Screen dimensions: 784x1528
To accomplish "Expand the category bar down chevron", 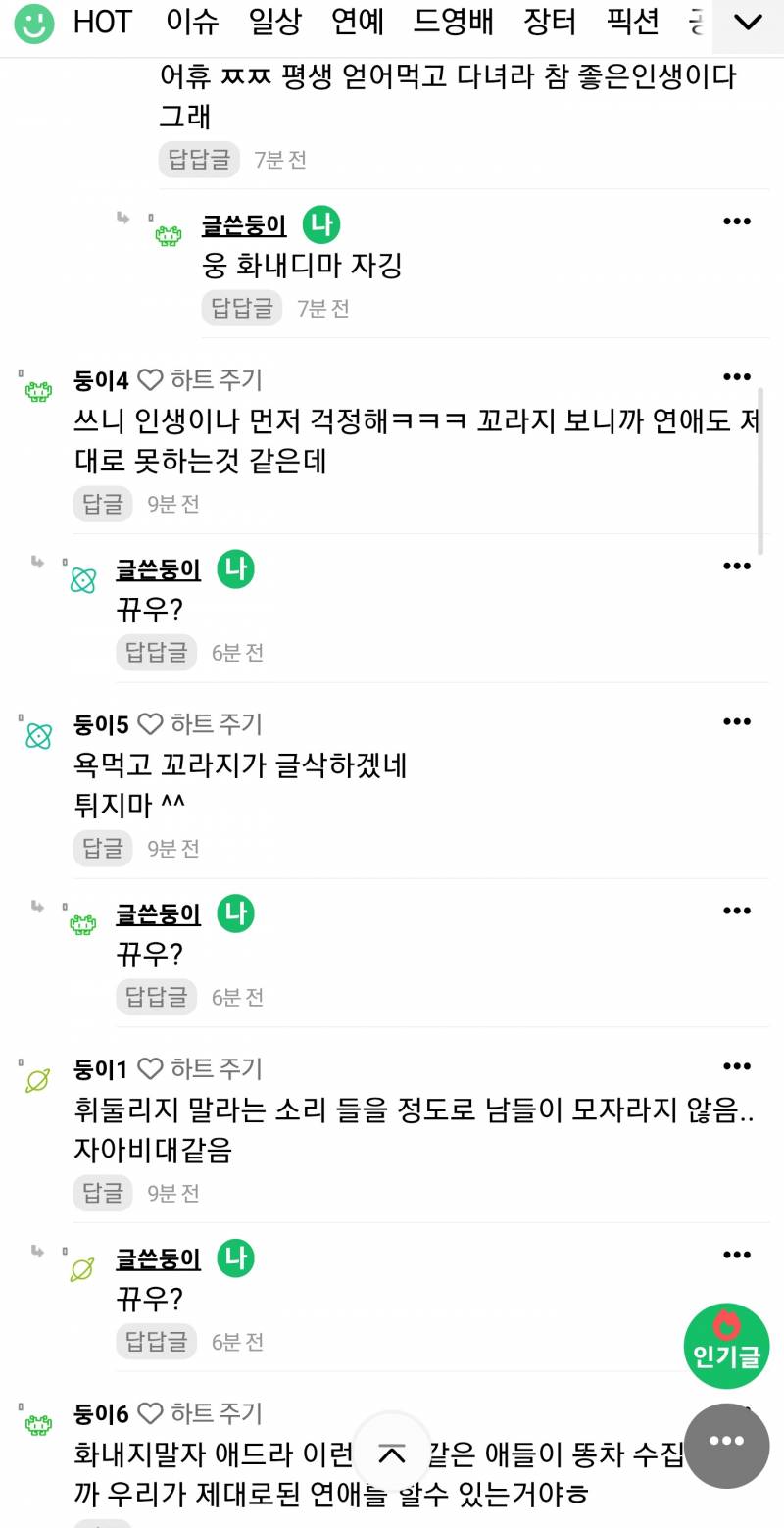I will [x=749, y=24].
